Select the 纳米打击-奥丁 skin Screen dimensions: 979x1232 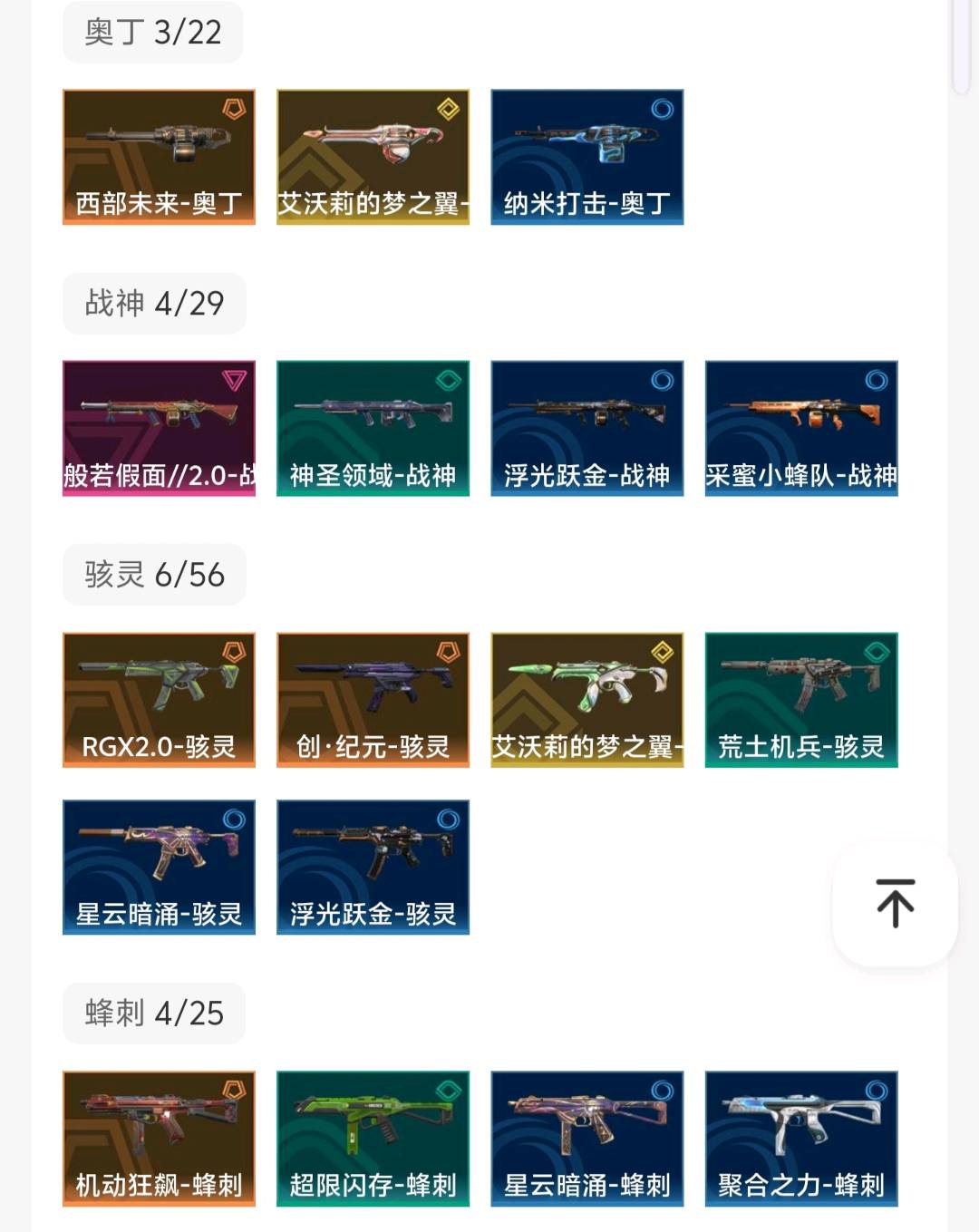586,157
